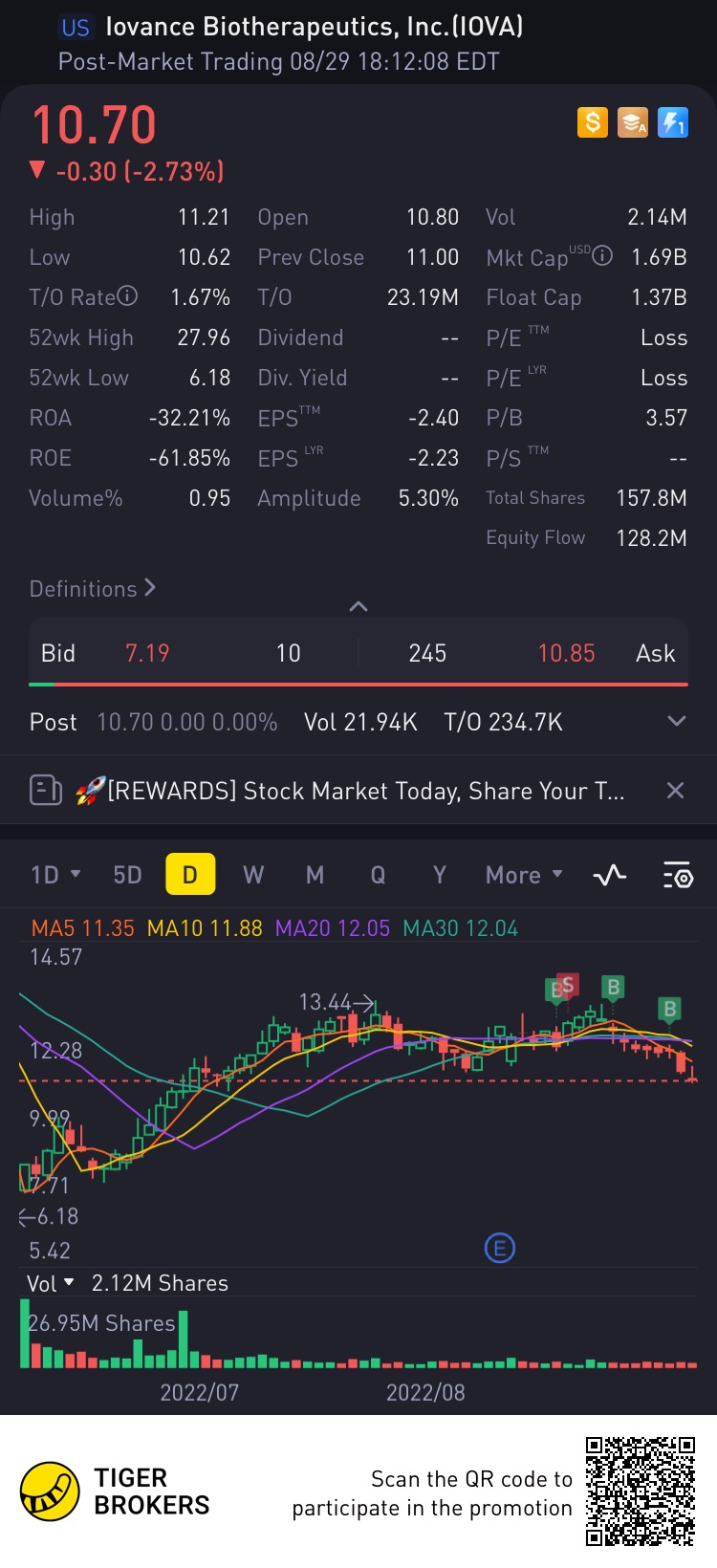Switch chart to 5D

coord(127,875)
